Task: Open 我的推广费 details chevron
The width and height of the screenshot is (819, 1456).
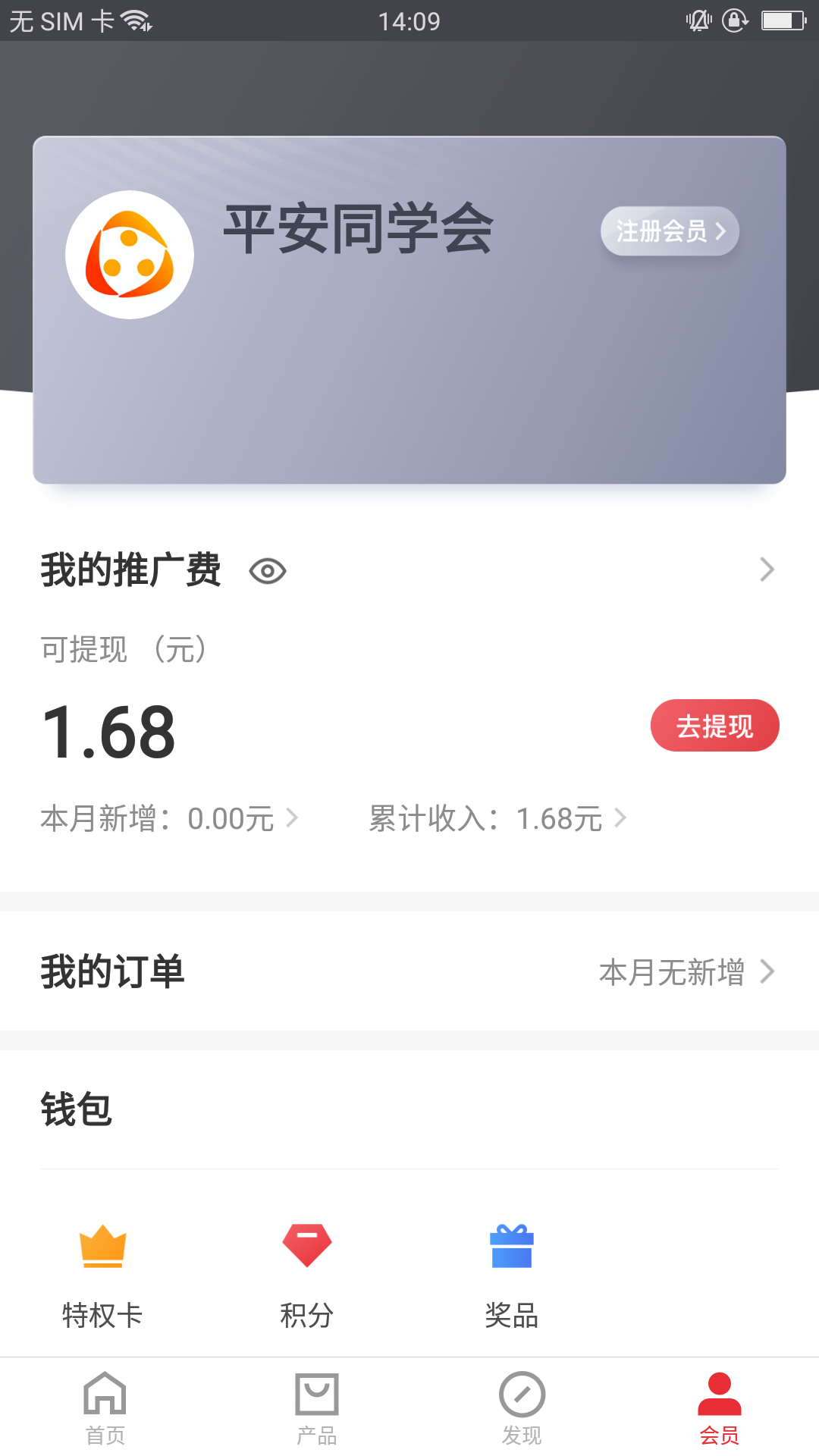Action: pos(767,570)
